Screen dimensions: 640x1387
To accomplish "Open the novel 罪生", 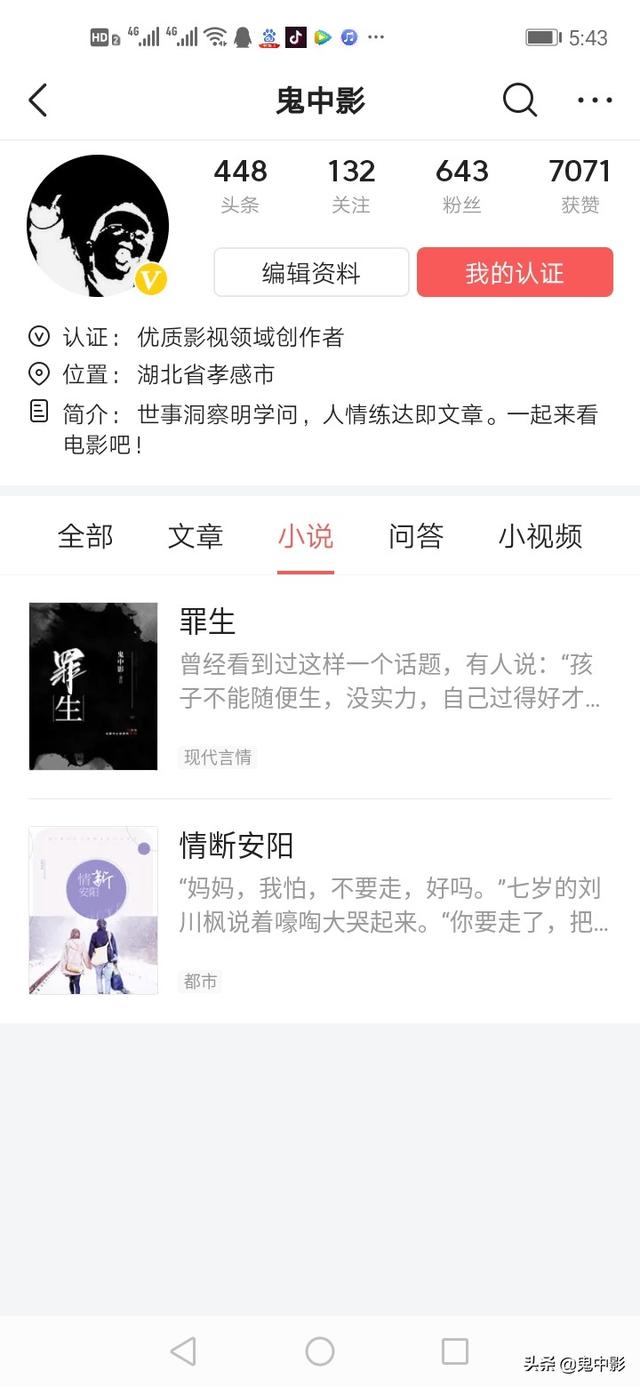I will click(x=320, y=686).
